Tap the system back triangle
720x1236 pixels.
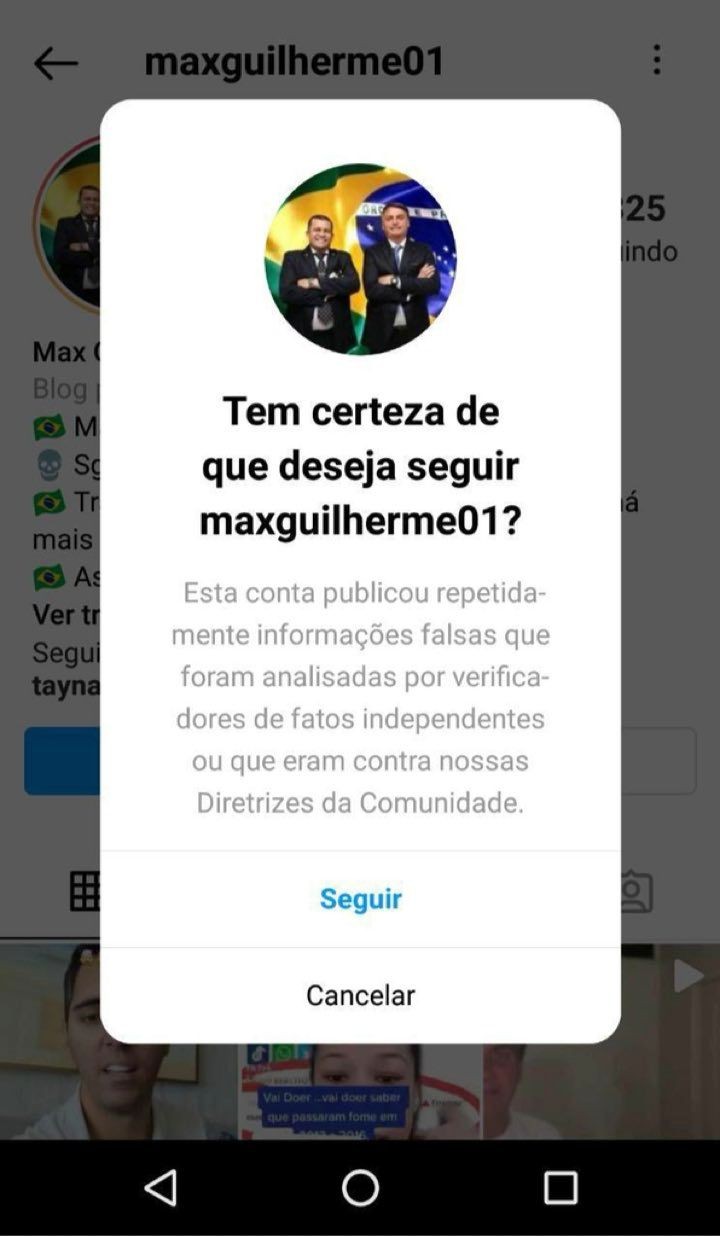[x=161, y=1188]
